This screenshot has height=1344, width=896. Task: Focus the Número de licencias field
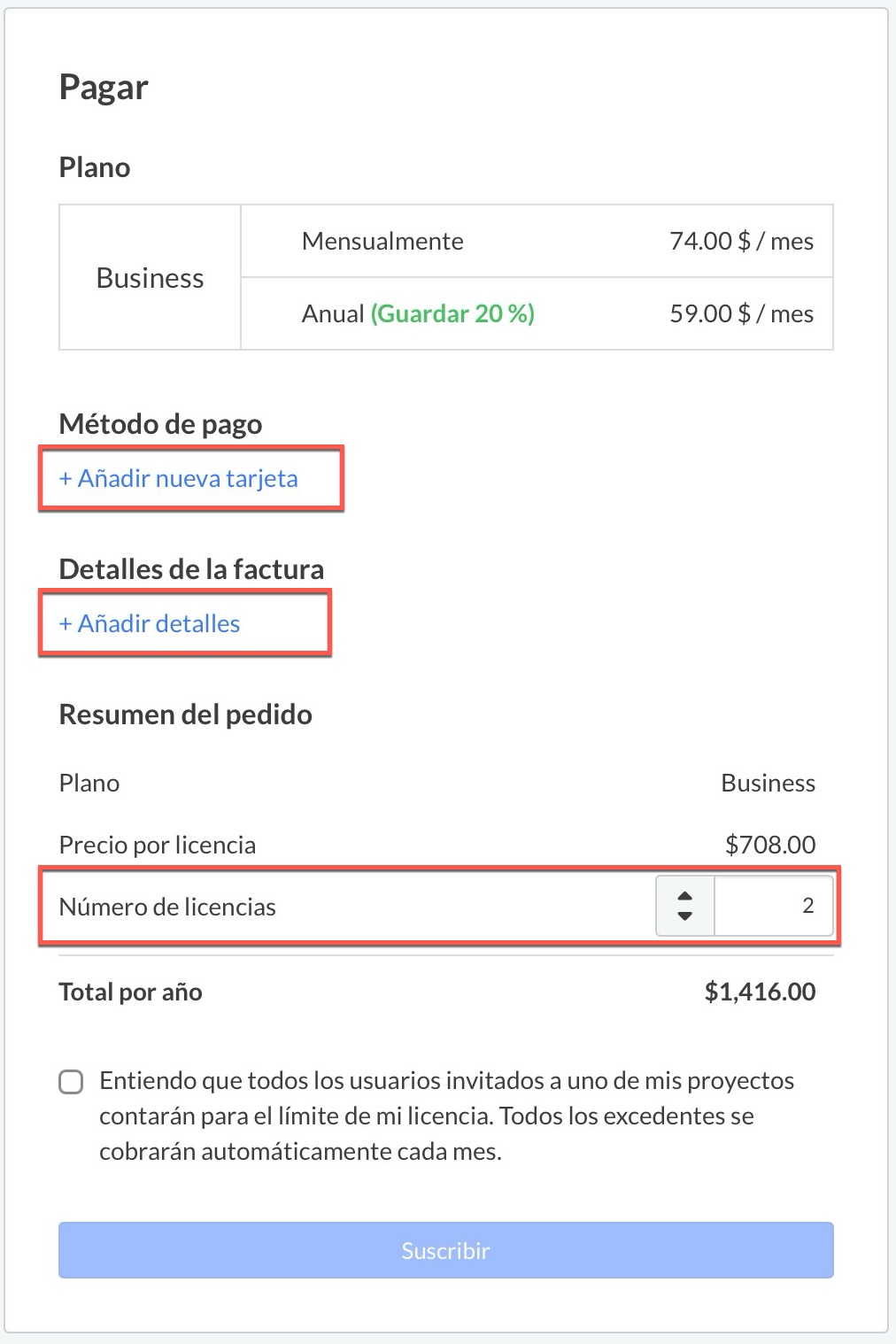(x=772, y=906)
